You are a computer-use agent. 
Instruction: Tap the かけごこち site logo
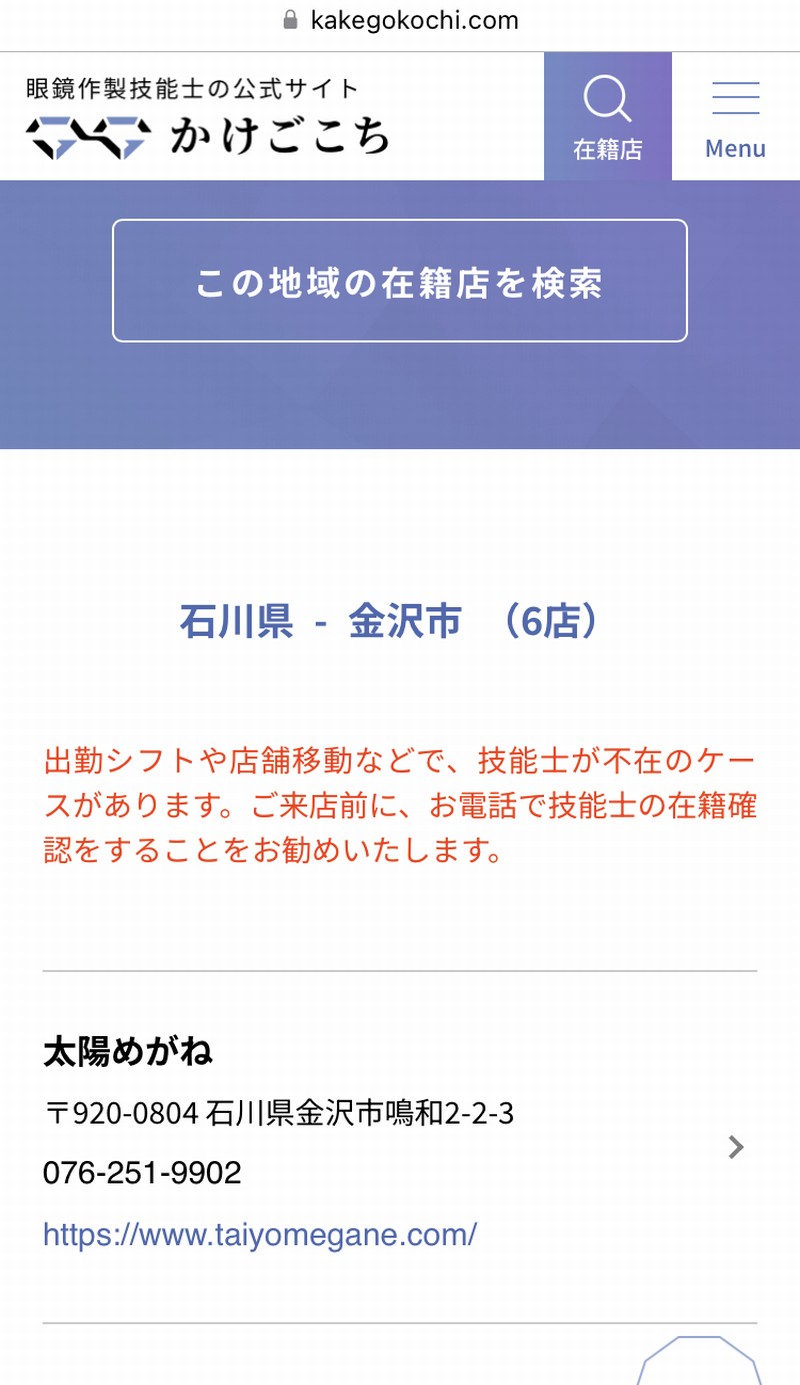pos(208,118)
